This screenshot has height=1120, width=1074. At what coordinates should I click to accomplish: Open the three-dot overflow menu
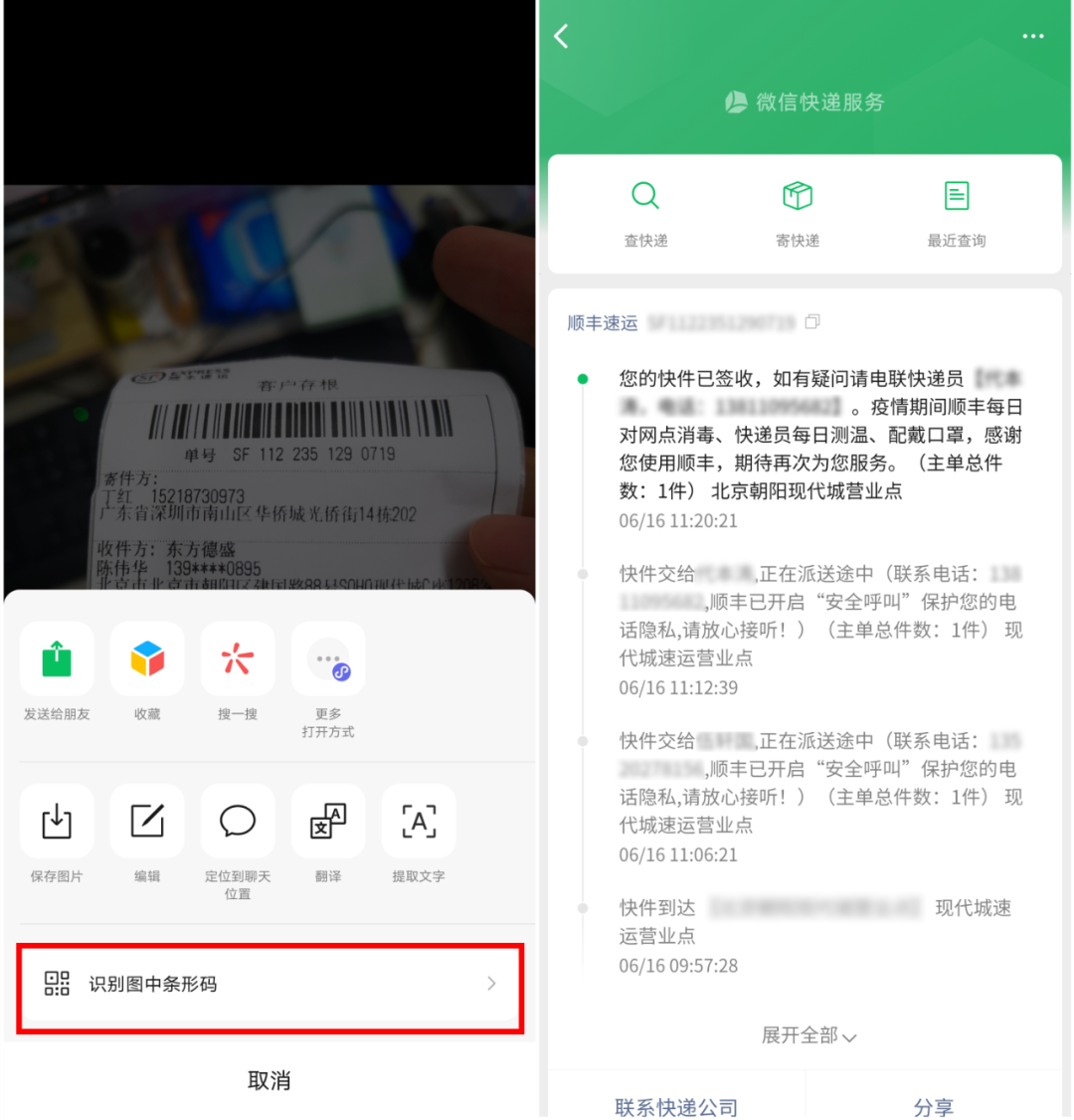pyautogui.click(x=1033, y=37)
